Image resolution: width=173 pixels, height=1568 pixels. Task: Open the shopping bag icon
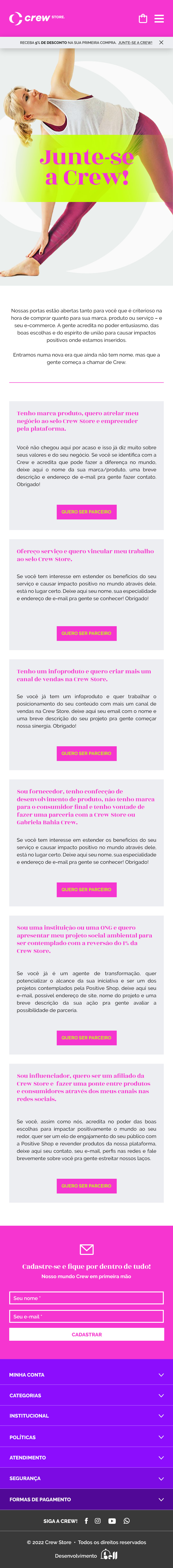143,19
